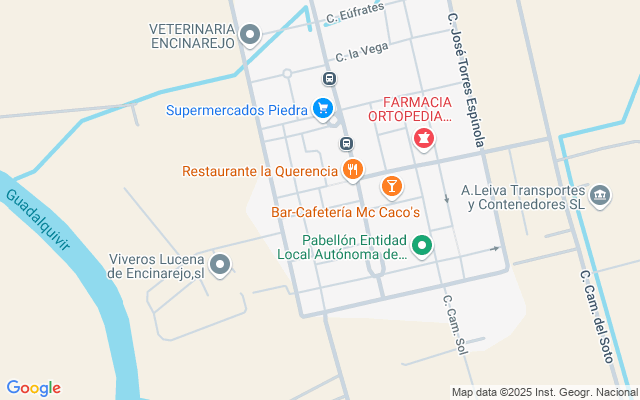The height and width of the screenshot is (400, 640).
Task: Tap the Farmacia Ortopedia pharmacy pin
Action: [x=425, y=137]
